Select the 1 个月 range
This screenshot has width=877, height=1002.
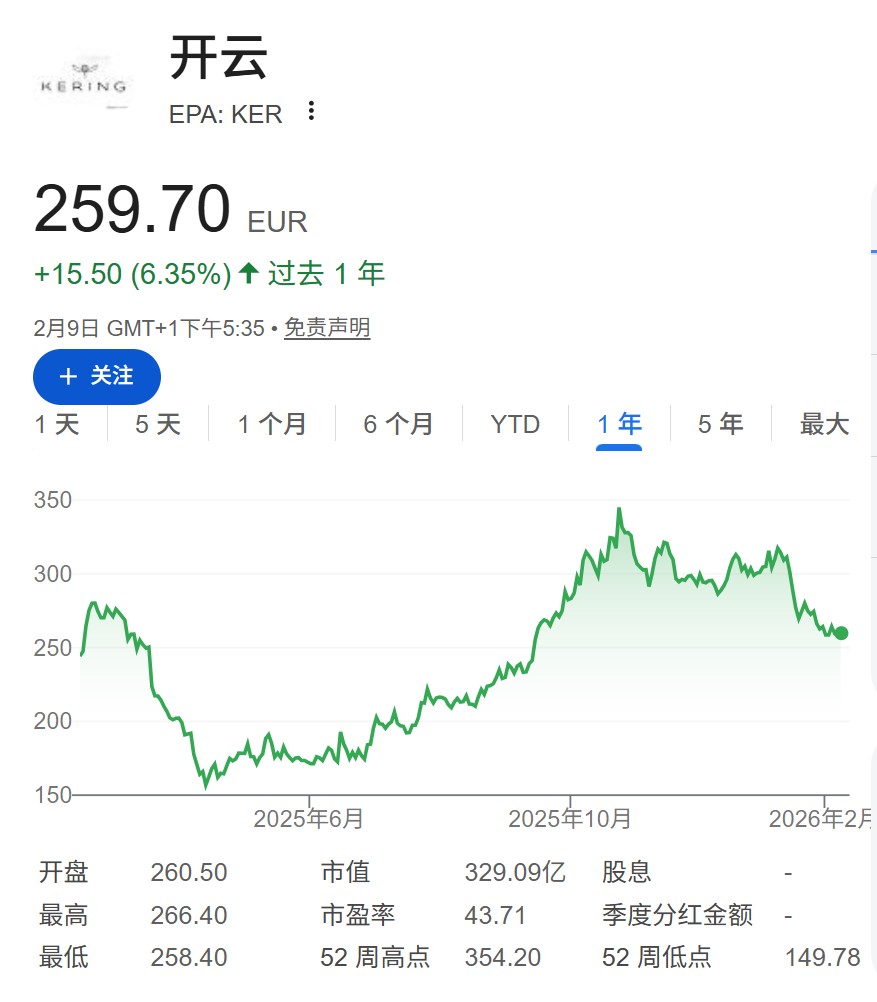pos(272,424)
